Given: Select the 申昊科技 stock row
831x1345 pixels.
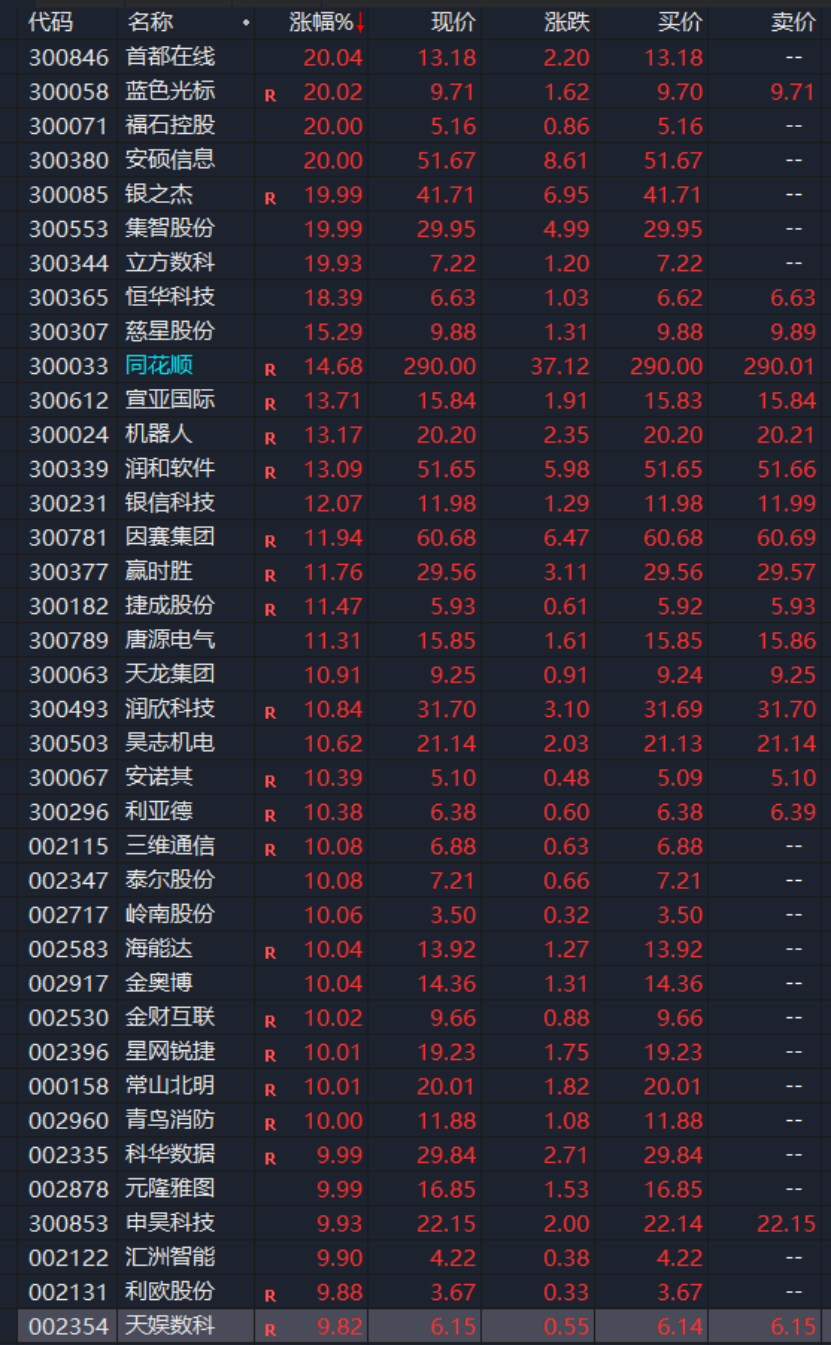Looking at the screenshot, I should tap(170, 1222).
